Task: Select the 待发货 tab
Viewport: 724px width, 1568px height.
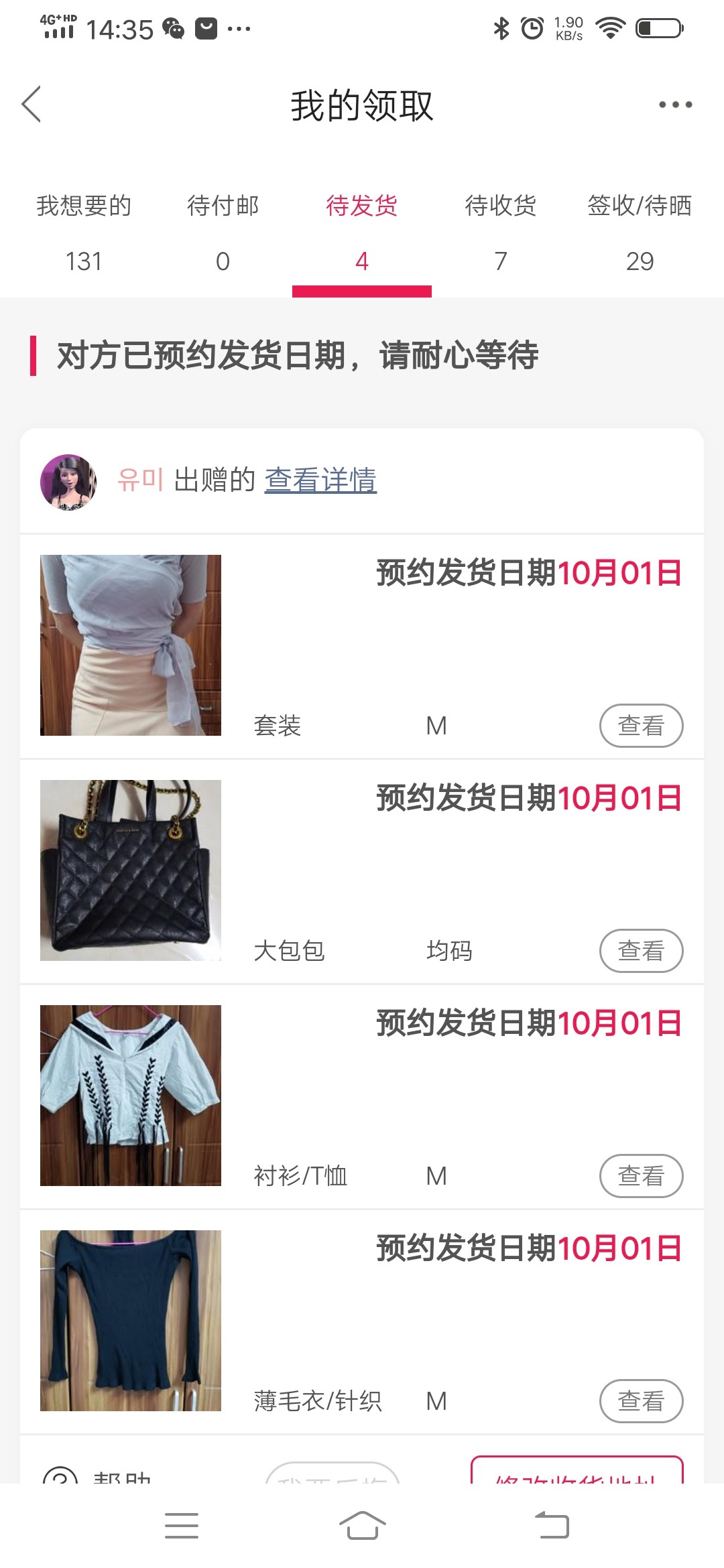Action: (362, 231)
